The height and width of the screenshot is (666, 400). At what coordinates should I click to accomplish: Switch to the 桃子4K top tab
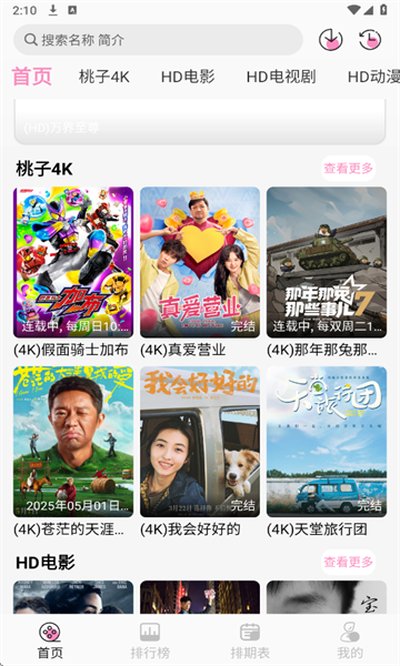[104, 77]
